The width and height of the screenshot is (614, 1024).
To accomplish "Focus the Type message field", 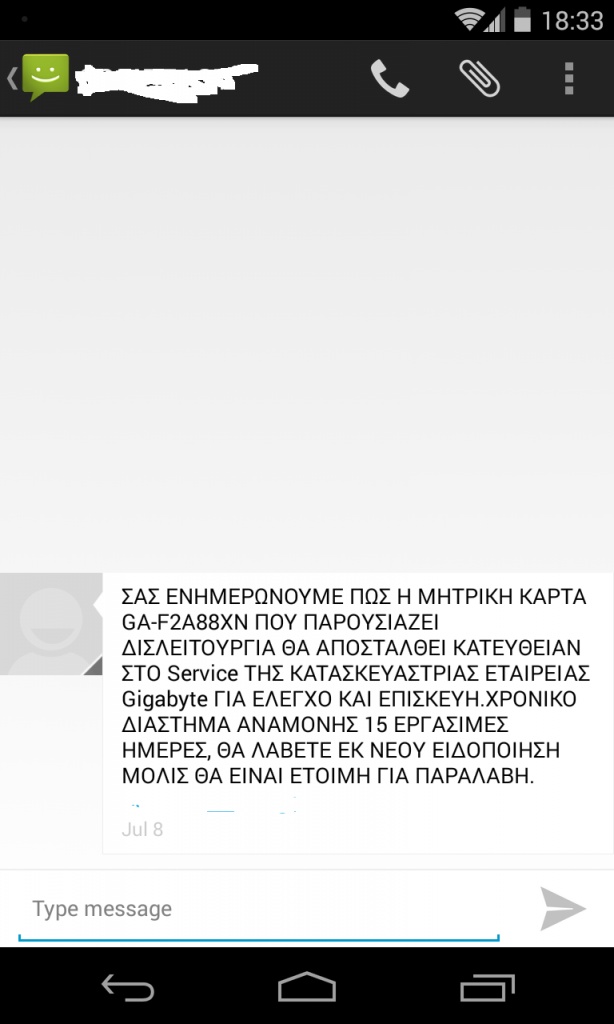I will tap(259, 909).
